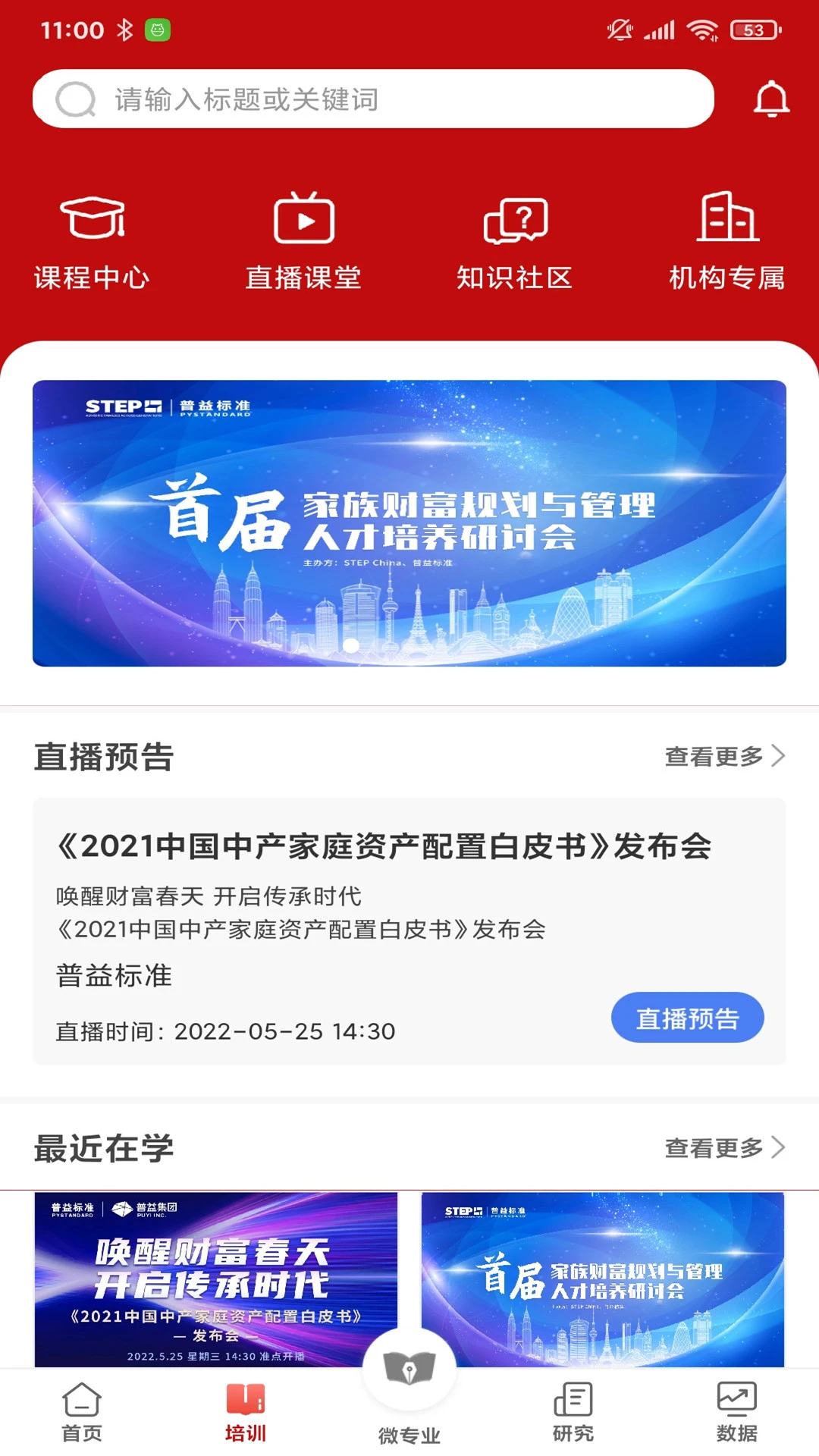This screenshot has width=819, height=1456.
Task: Tap the keyword search input field
Action: click(379, 98)
